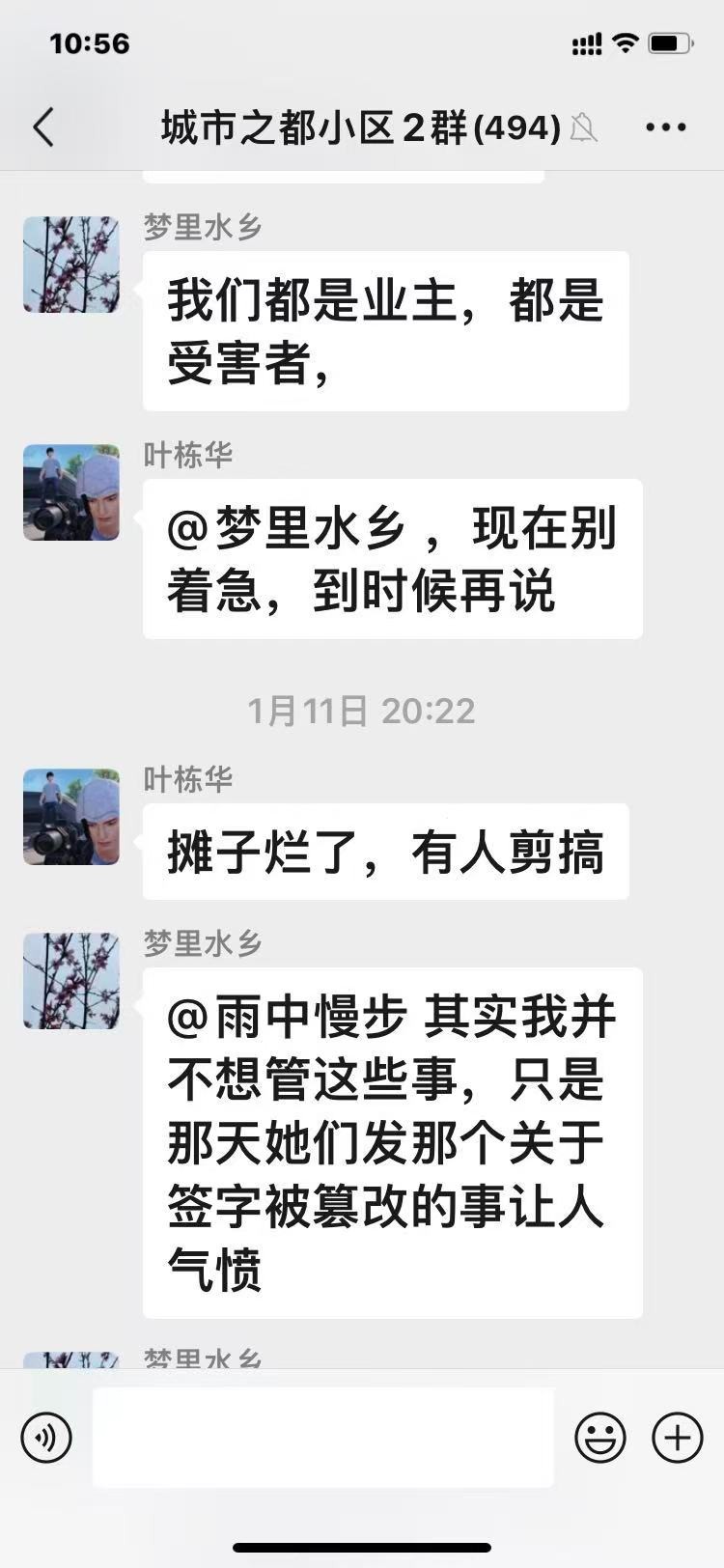Viewport: 724px width, 1568px height.
Task: Focus the message text field
Action: click(323, 1438)
